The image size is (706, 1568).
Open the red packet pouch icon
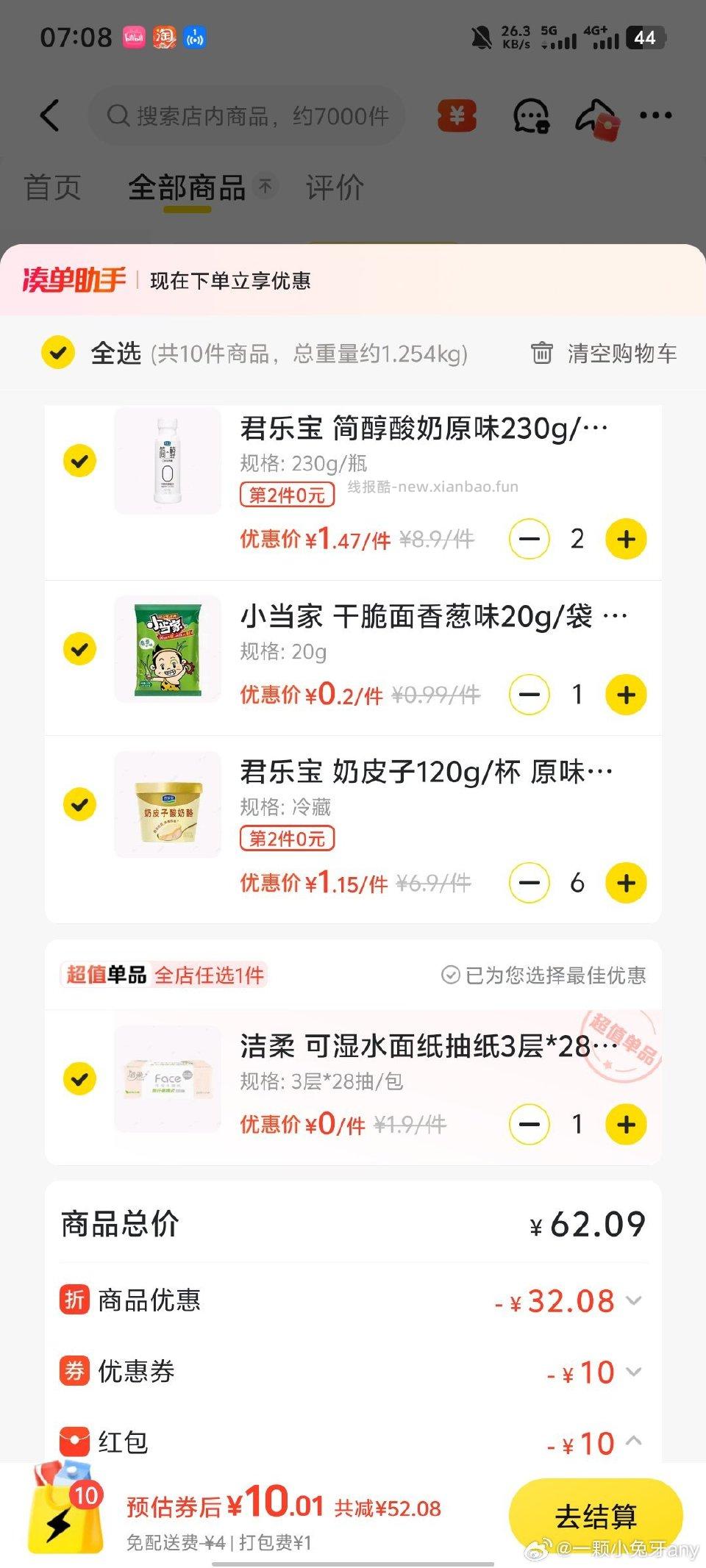point(597,116)
